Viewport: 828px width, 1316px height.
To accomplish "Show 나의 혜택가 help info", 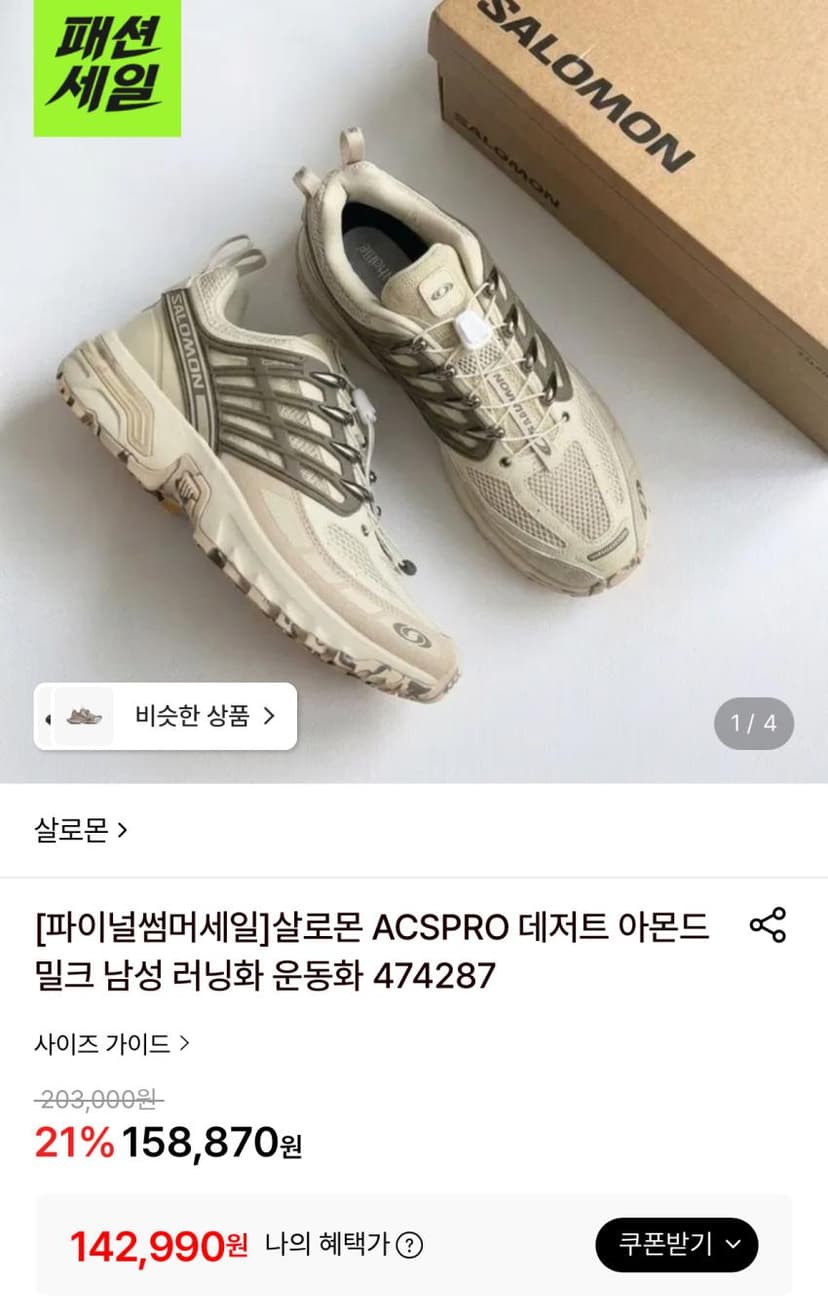I will pos(410,1246).
